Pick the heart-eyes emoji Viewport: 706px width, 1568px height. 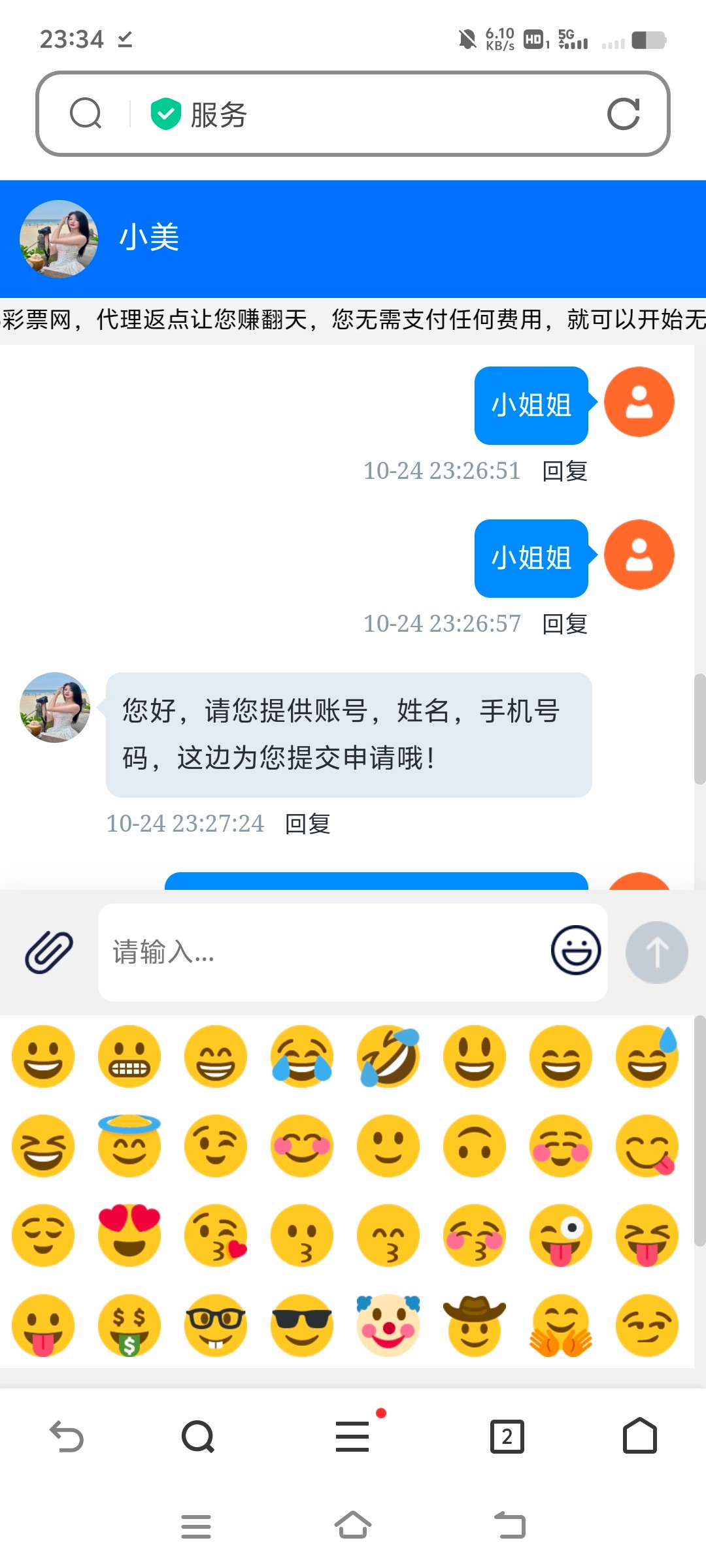tap(129, 1235)
